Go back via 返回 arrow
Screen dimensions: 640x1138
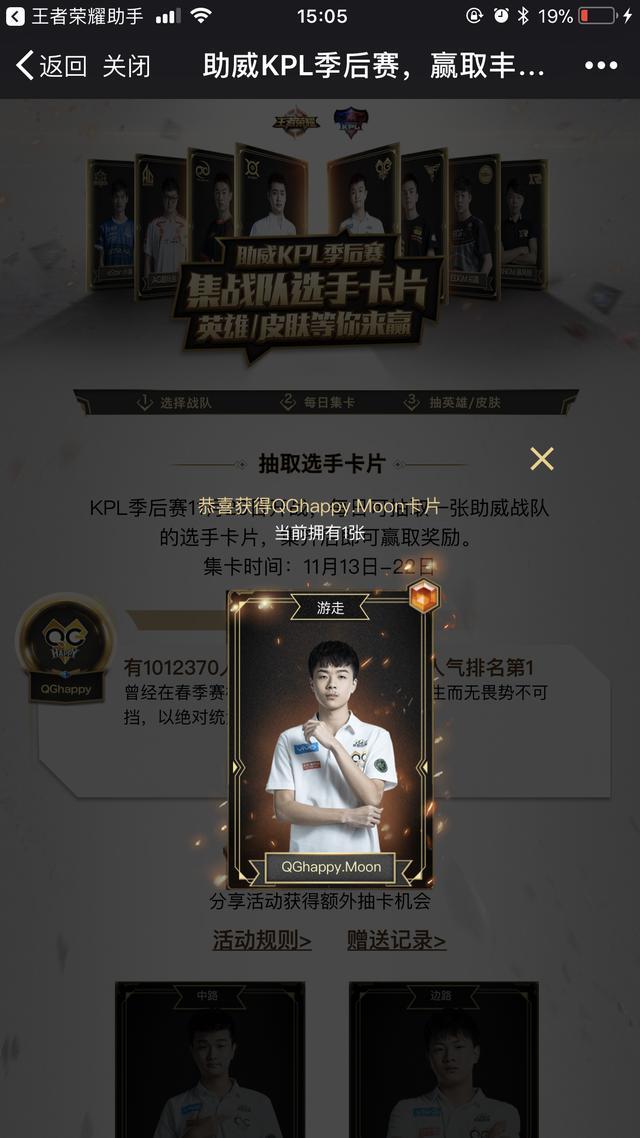[x=50, y=66]
